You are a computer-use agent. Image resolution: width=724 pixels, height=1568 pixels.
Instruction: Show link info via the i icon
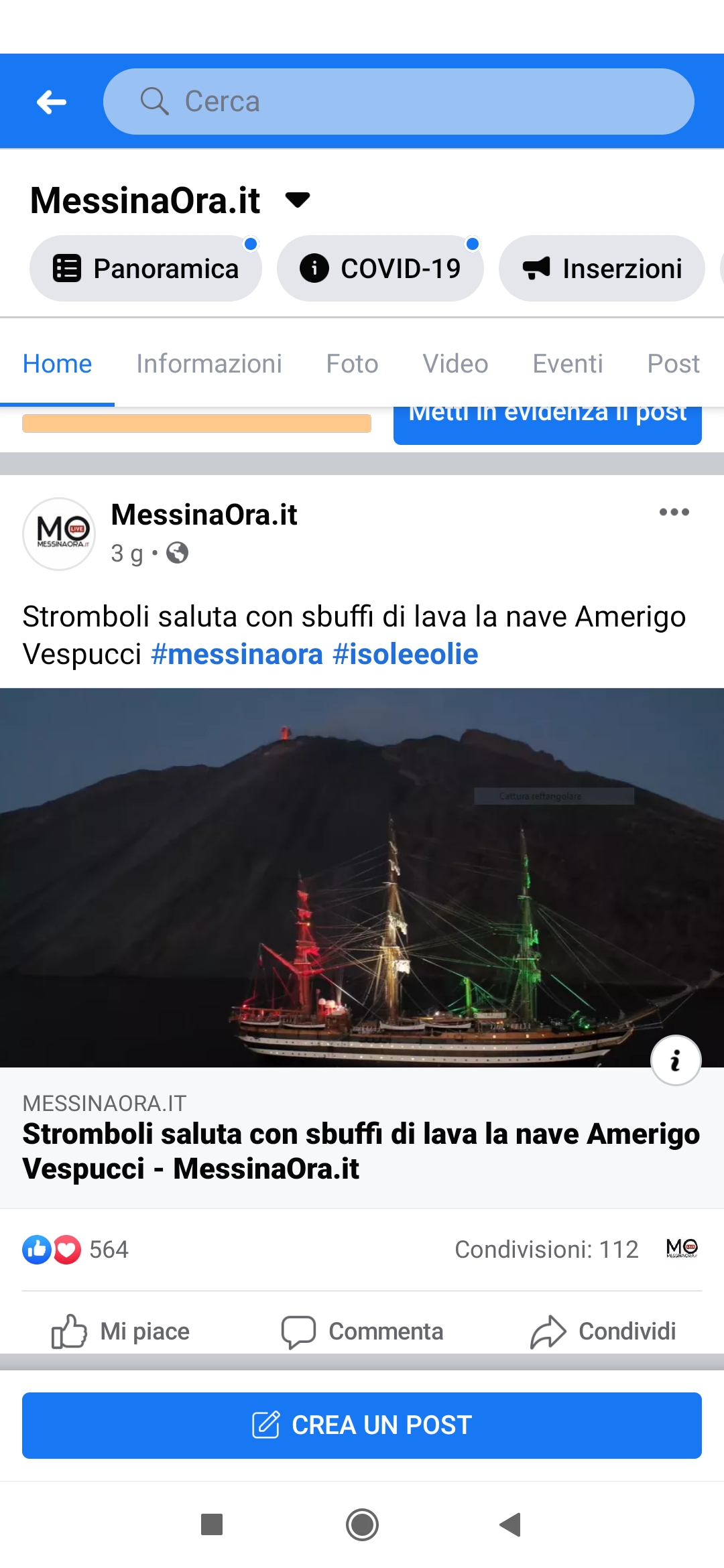tap(676, 1060)
